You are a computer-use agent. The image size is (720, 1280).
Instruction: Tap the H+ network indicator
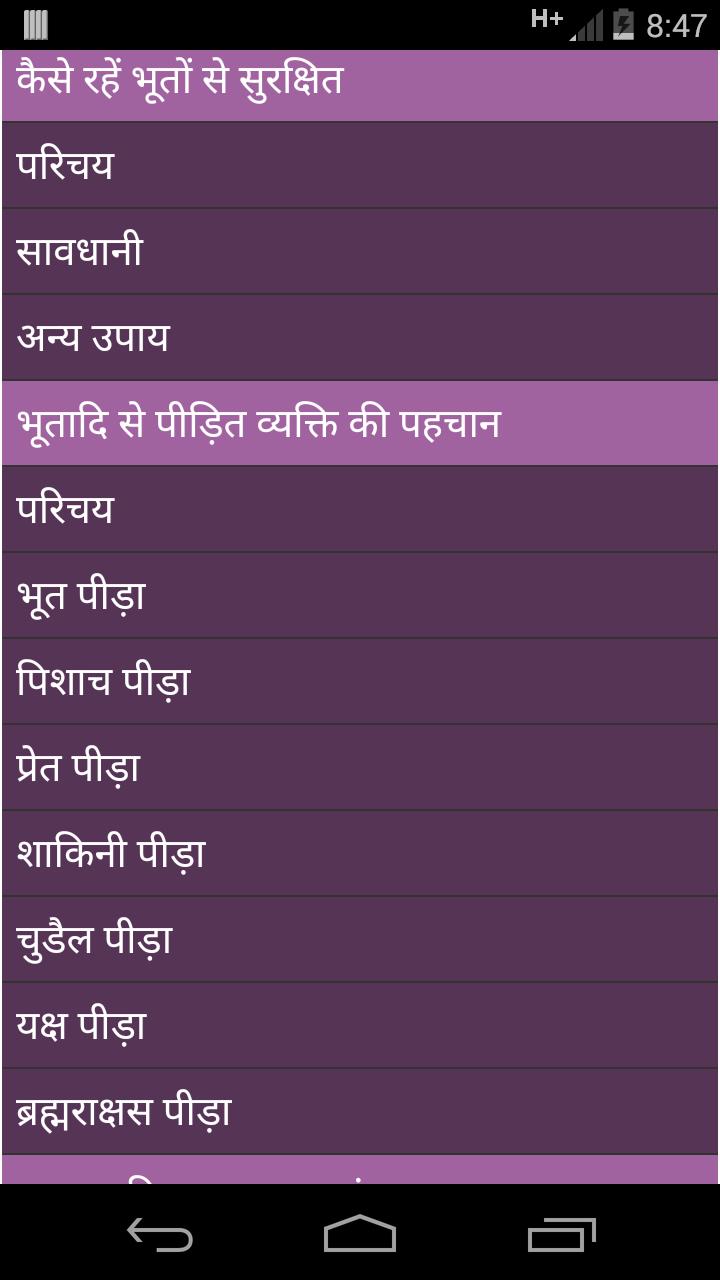(548, 17)
